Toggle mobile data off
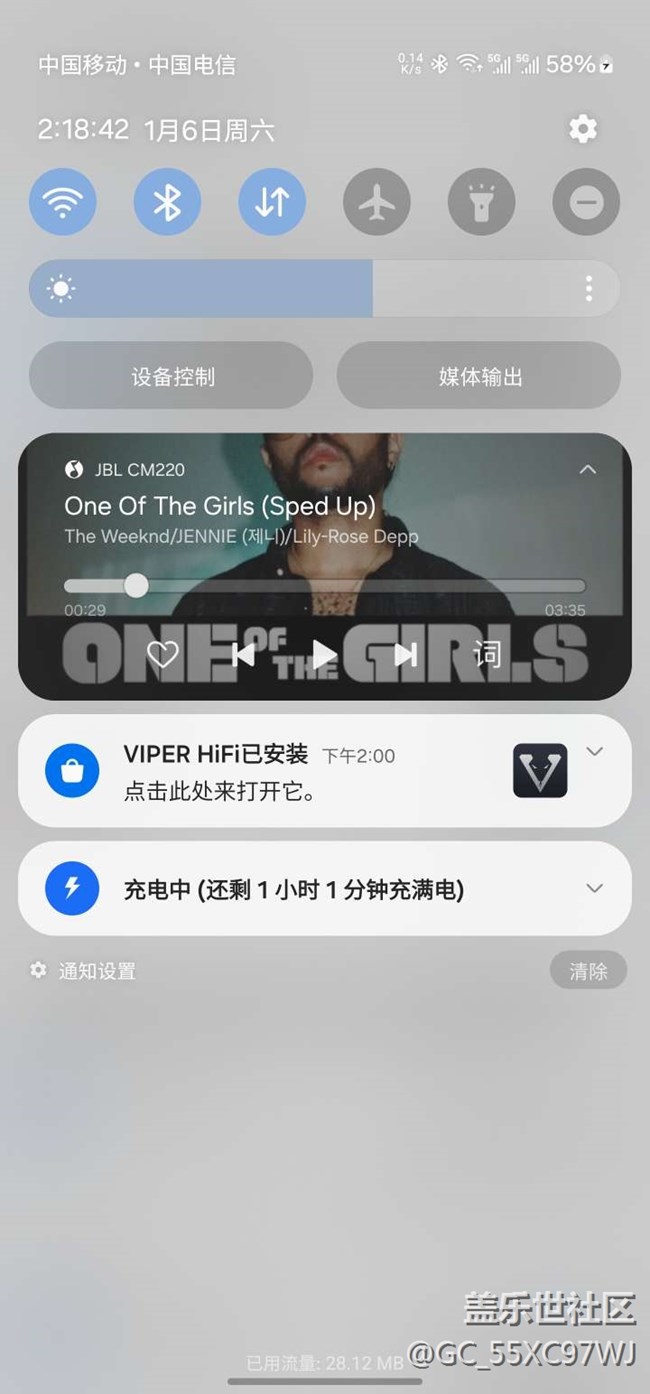Image resolution: width=650 pixels, height=1394 pixels. (271, 203)
